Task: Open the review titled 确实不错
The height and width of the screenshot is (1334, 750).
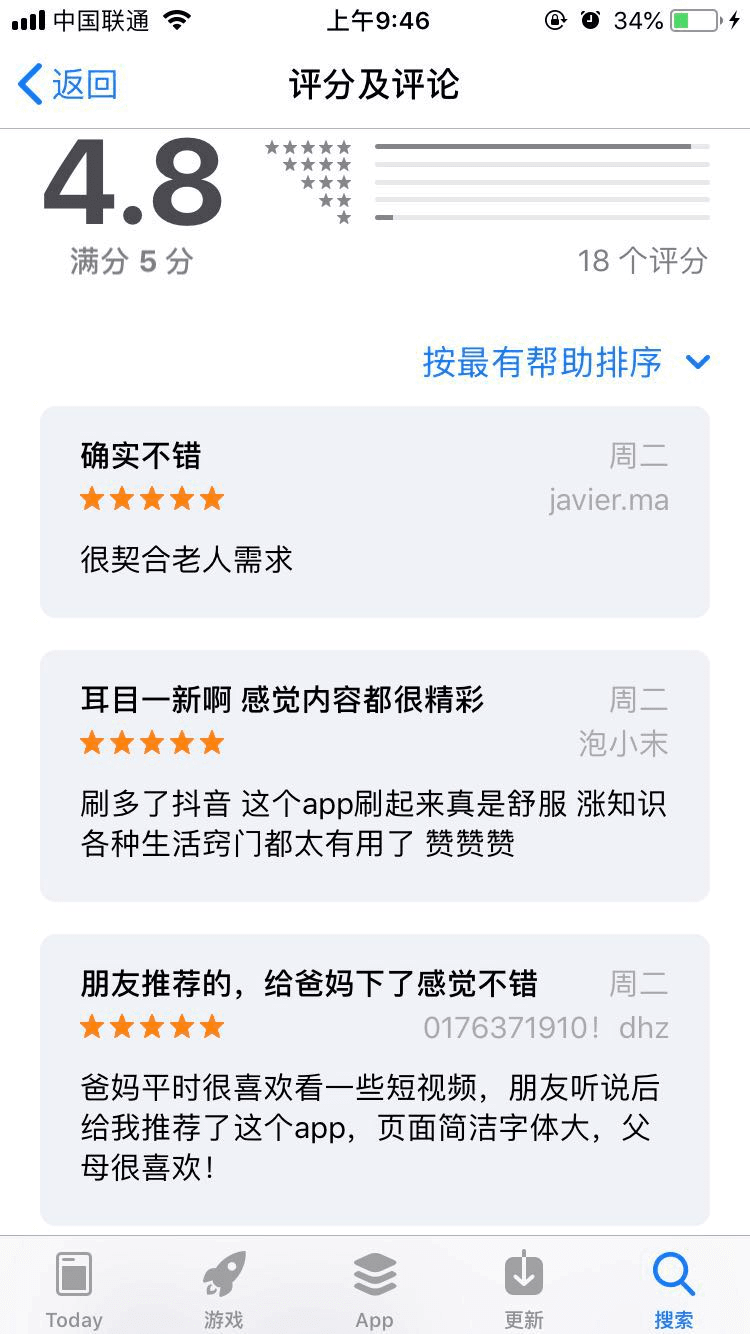Action: tap(374, 511)
